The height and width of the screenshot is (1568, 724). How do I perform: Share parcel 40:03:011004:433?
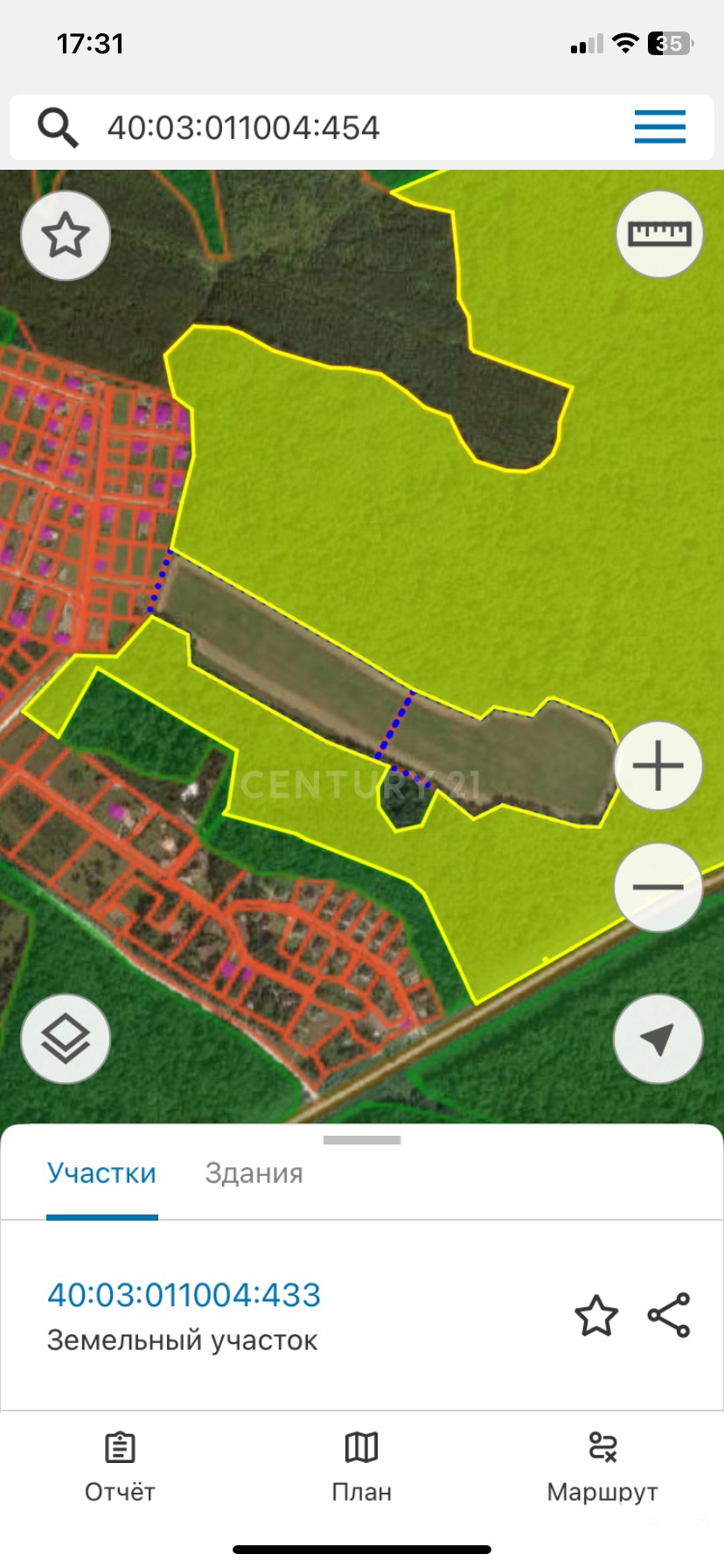(x=669, y=1315)
